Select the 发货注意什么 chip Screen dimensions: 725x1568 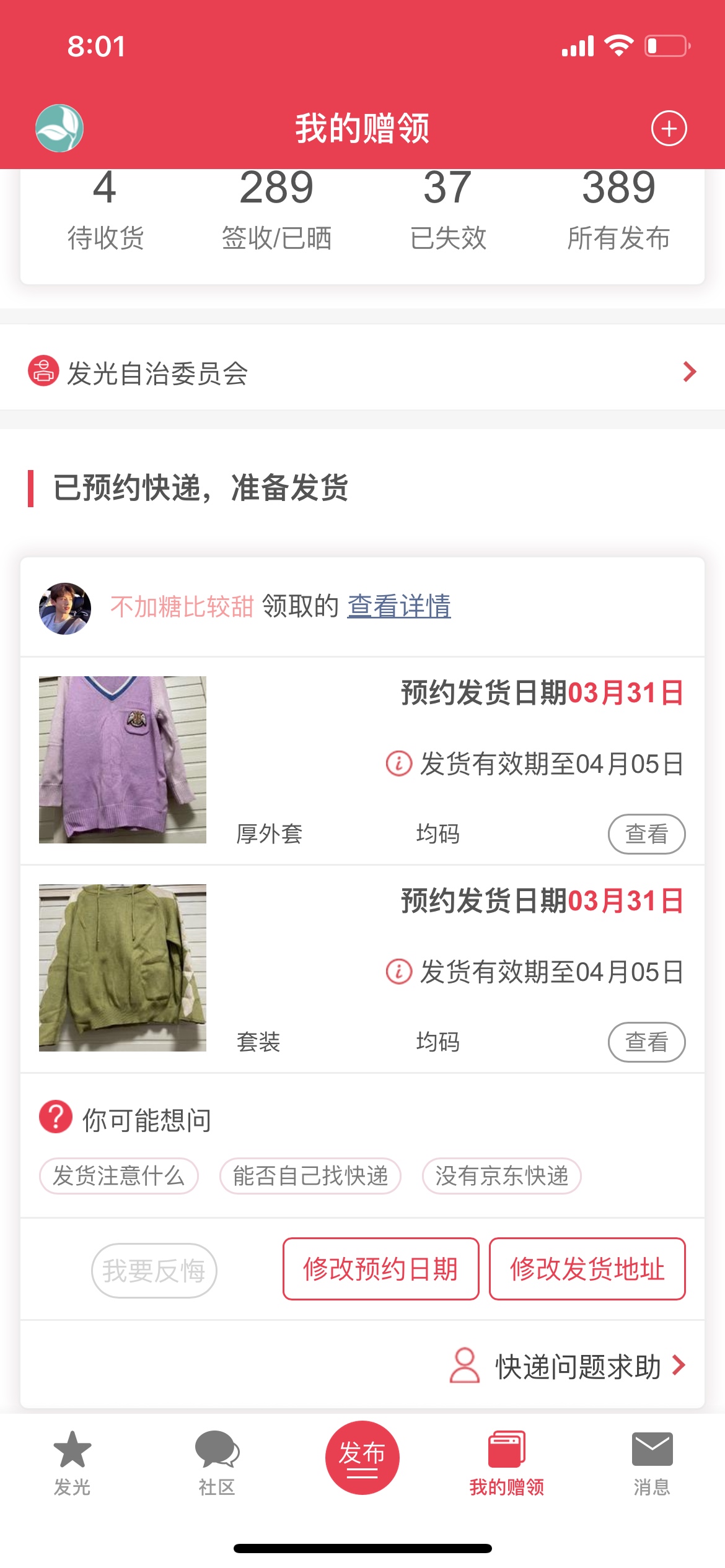119,1175
